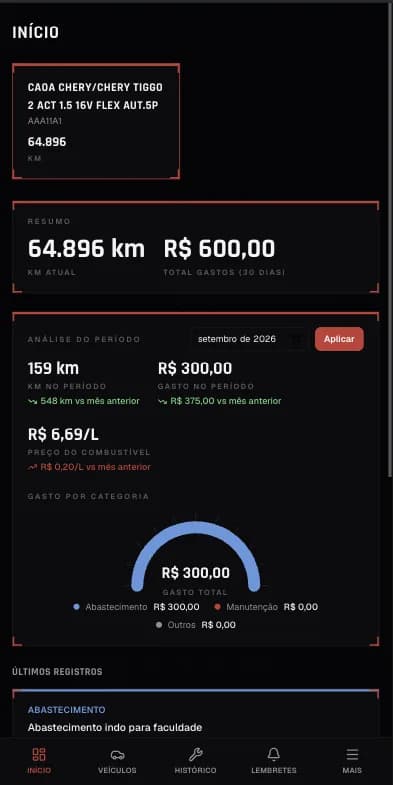Open the Chery Tiggo 2 vehicle card
The image size is (393, 785).
point(96,122)
